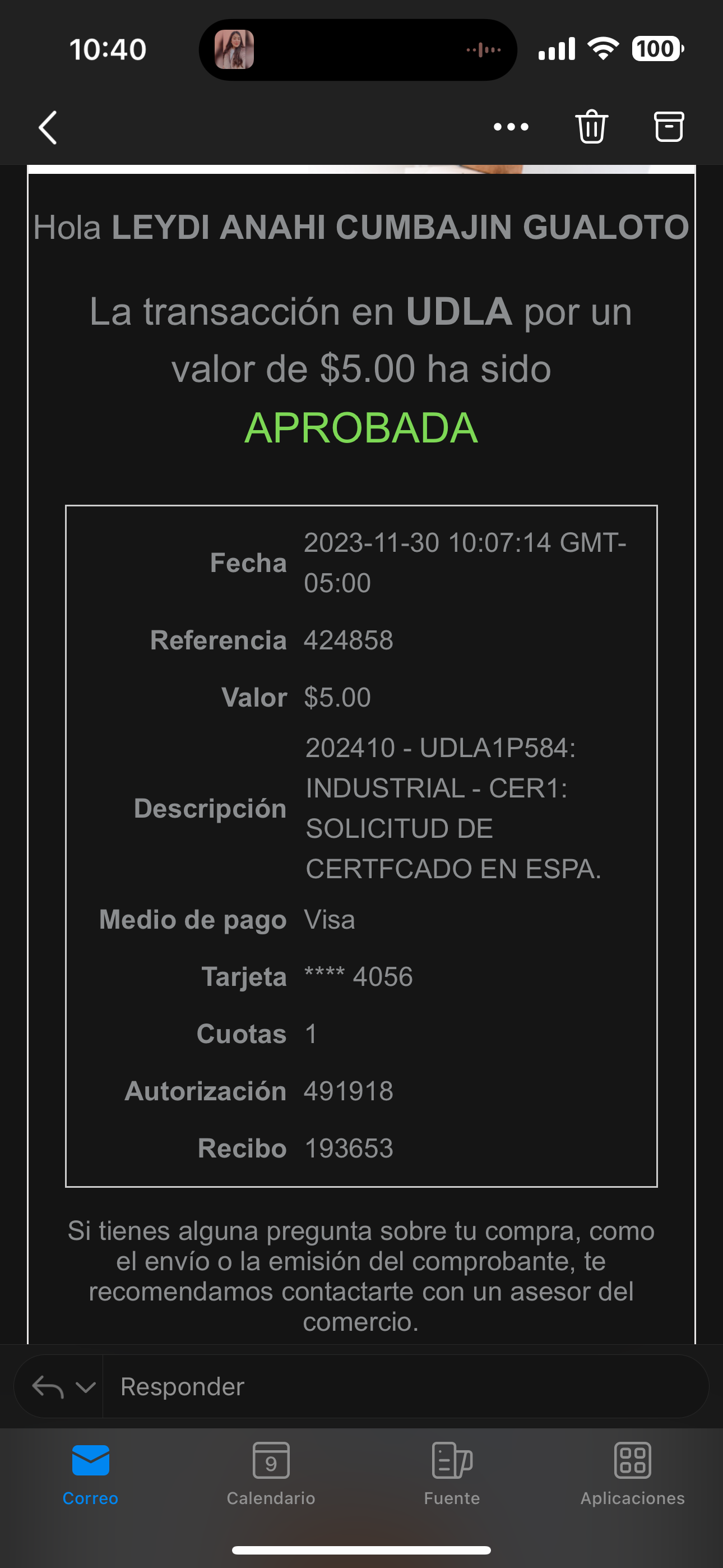723x1568 pixels.
Task: Expand the reply options arrow
Action: [86, 1387]
